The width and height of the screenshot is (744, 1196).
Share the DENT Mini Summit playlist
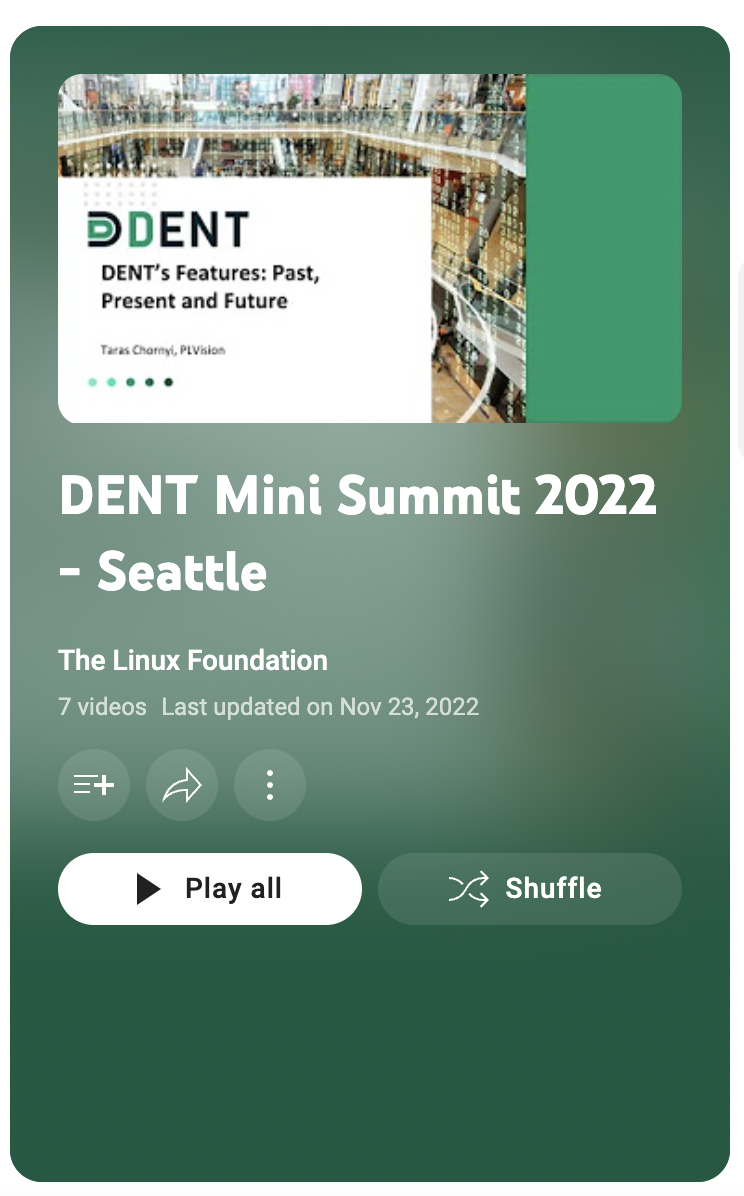click(182, 785)
